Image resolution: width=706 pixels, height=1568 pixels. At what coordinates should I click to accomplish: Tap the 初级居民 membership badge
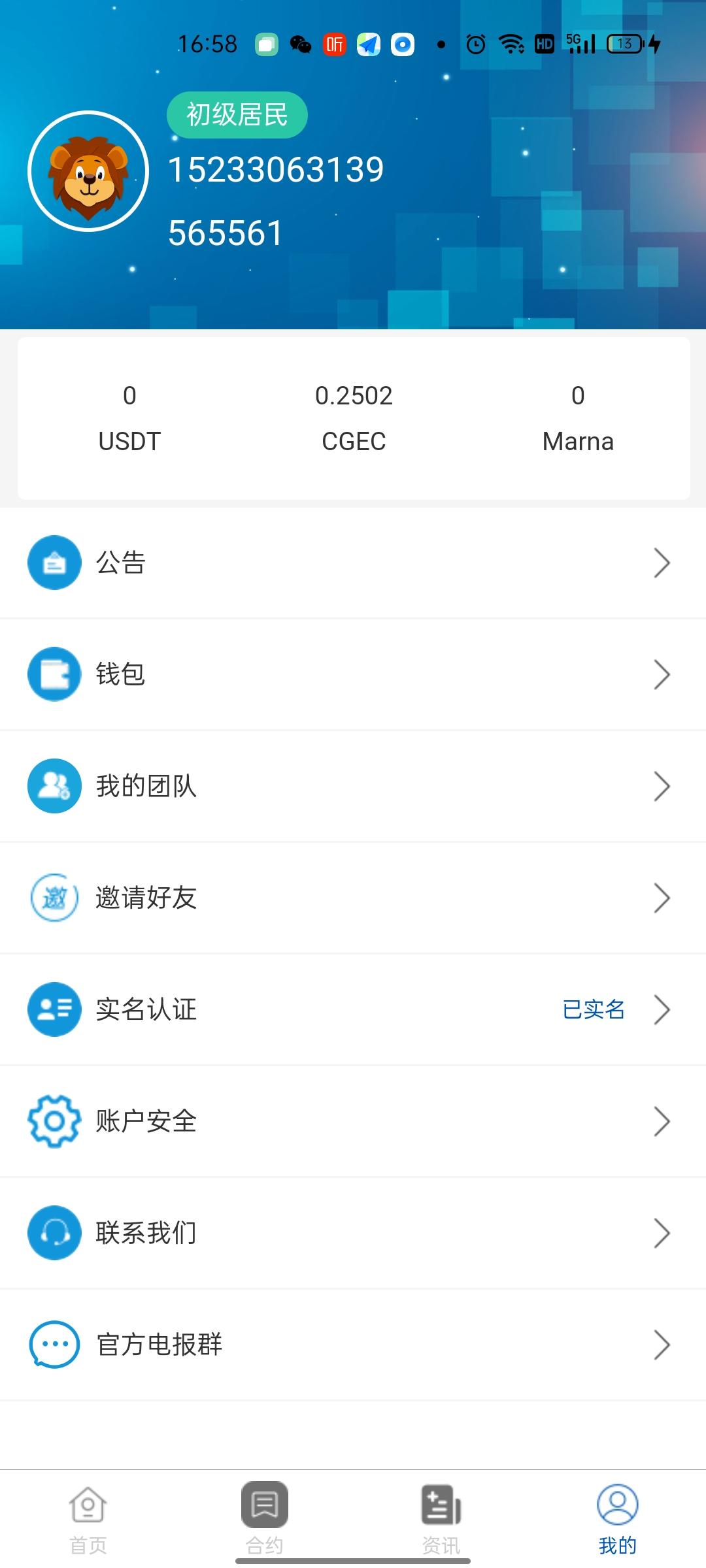click(237, 114)
